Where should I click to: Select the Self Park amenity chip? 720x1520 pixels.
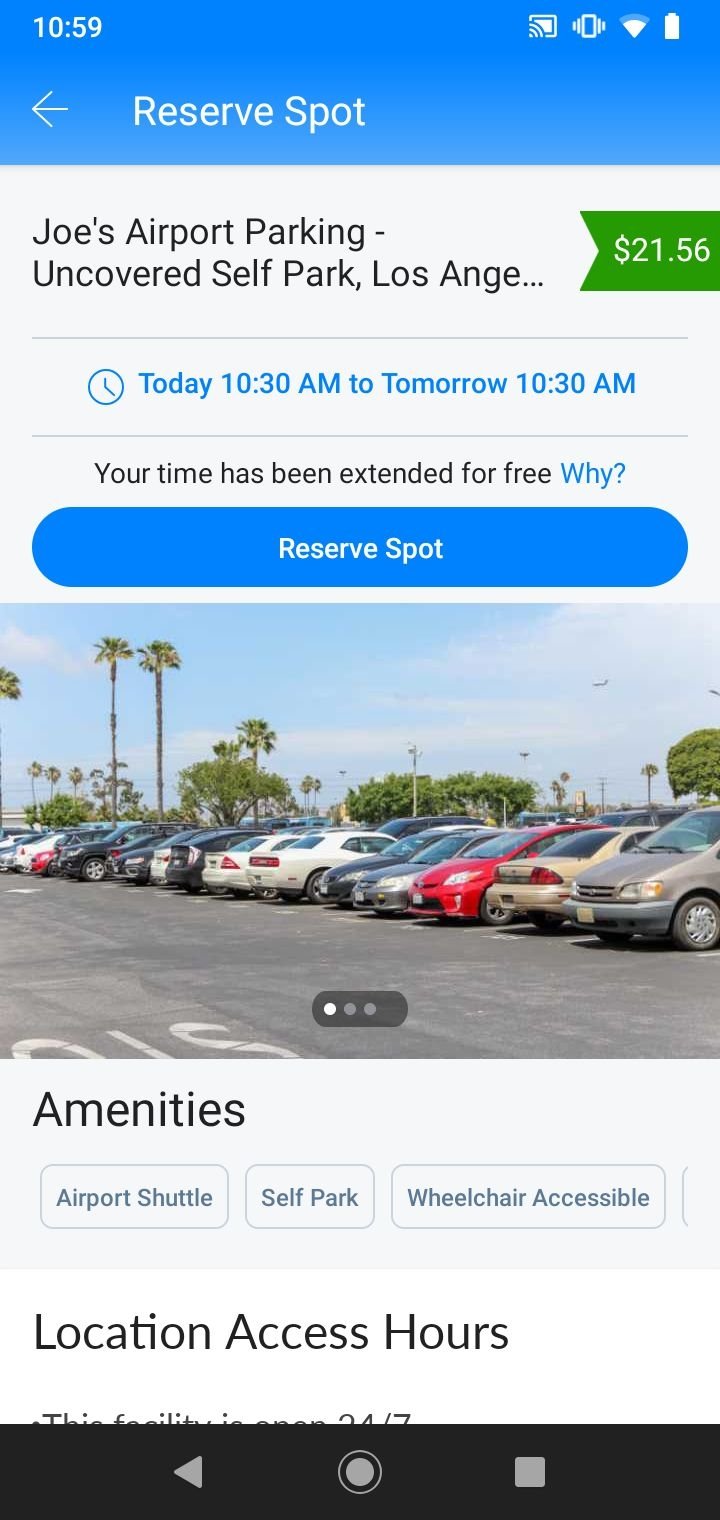[309, 1197]
